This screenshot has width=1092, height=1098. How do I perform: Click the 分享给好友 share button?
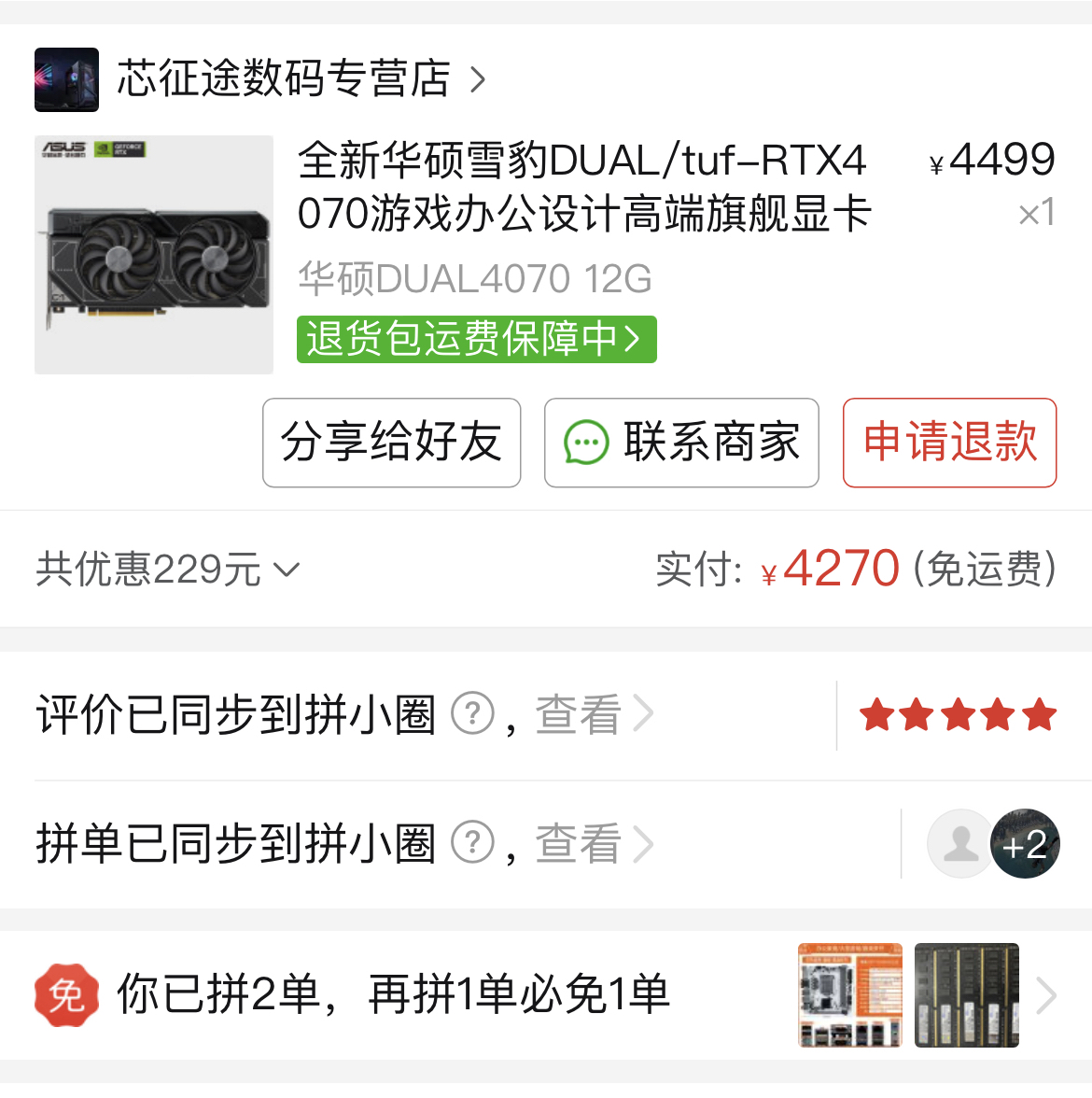click(391, 443)
